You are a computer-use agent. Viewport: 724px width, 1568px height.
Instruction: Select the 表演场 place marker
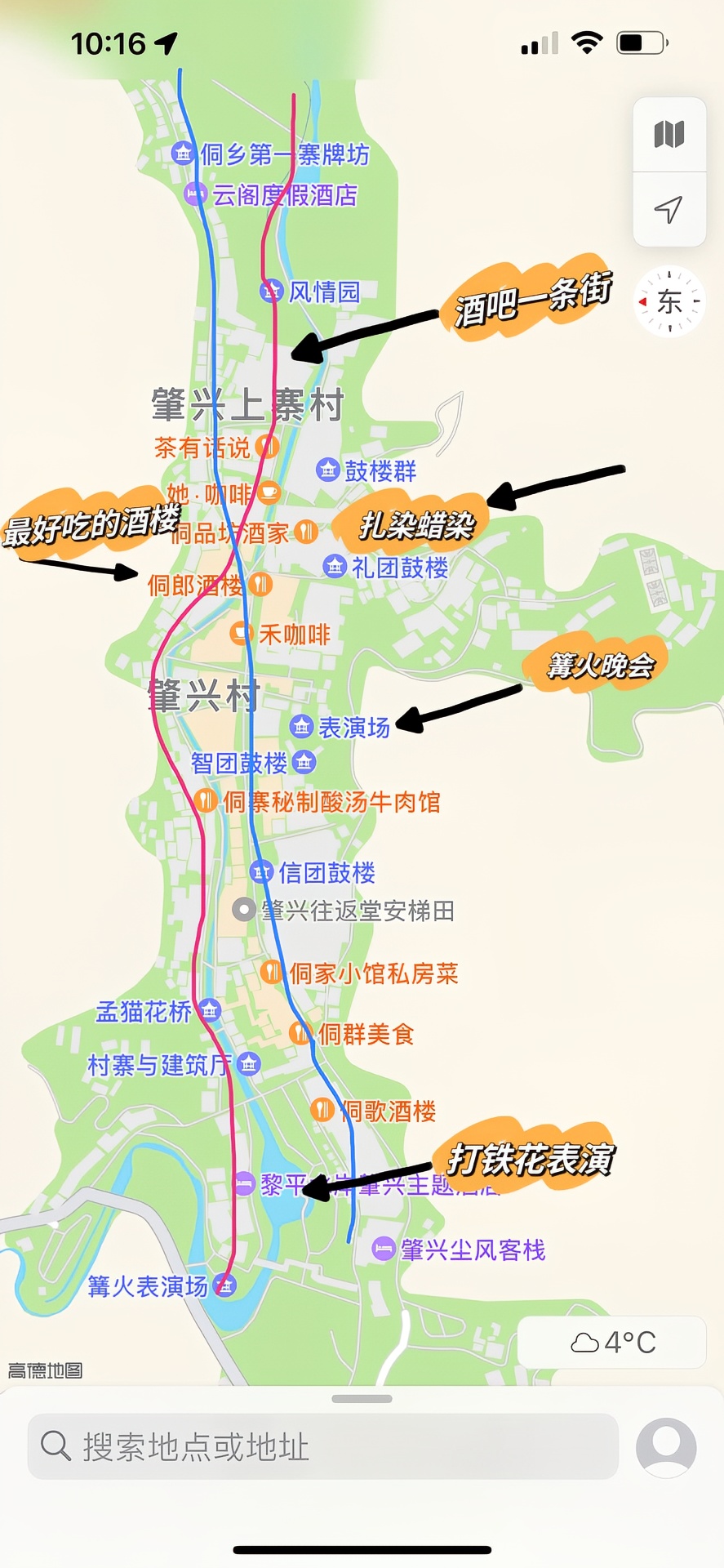(x=301, y=726)
